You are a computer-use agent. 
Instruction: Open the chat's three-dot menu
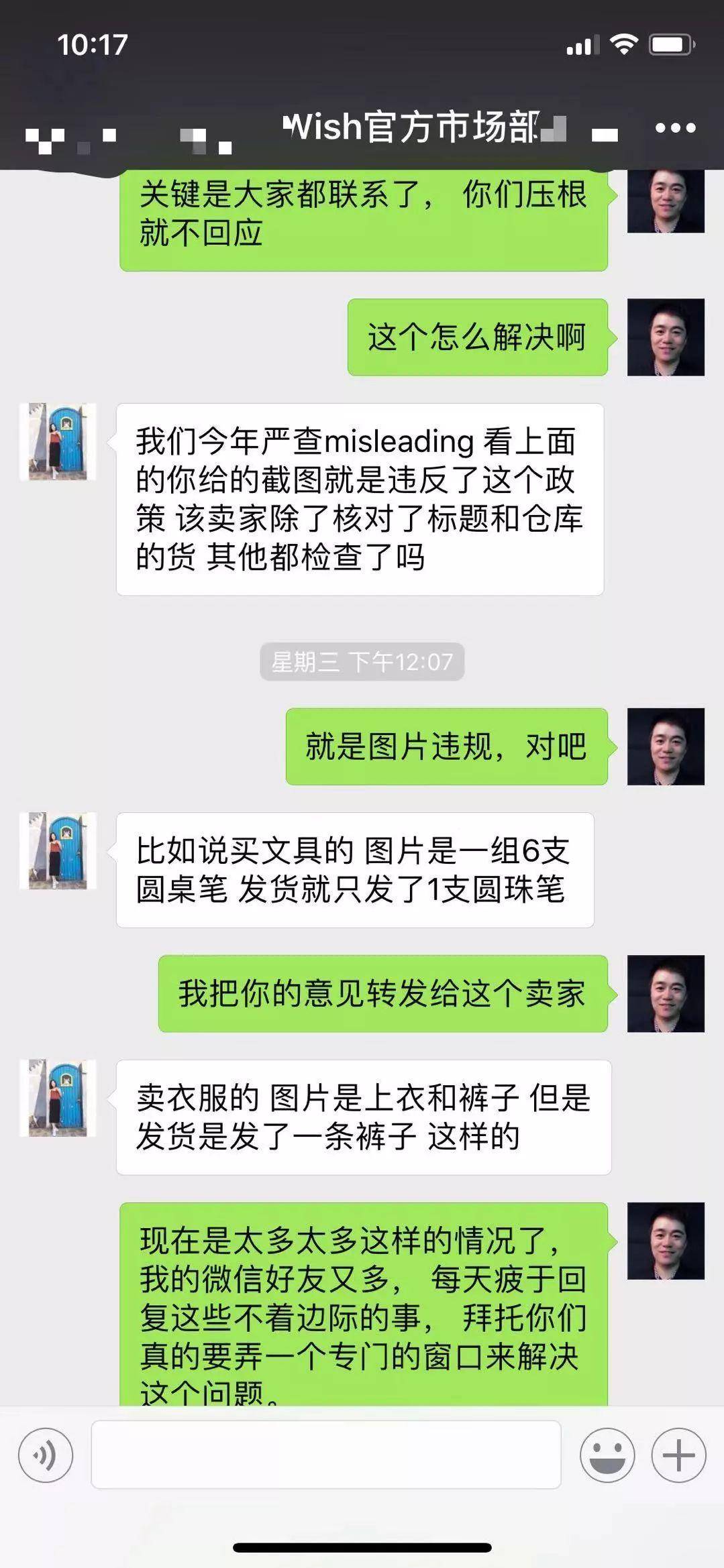[675, 128]
